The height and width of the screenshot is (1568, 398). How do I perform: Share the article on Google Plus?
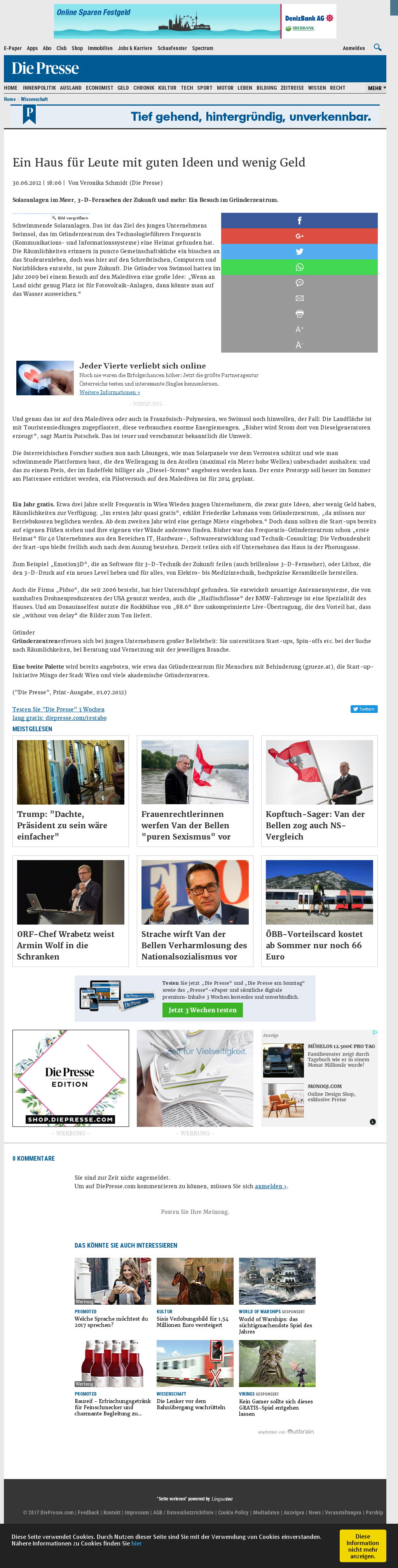point(299,236)
